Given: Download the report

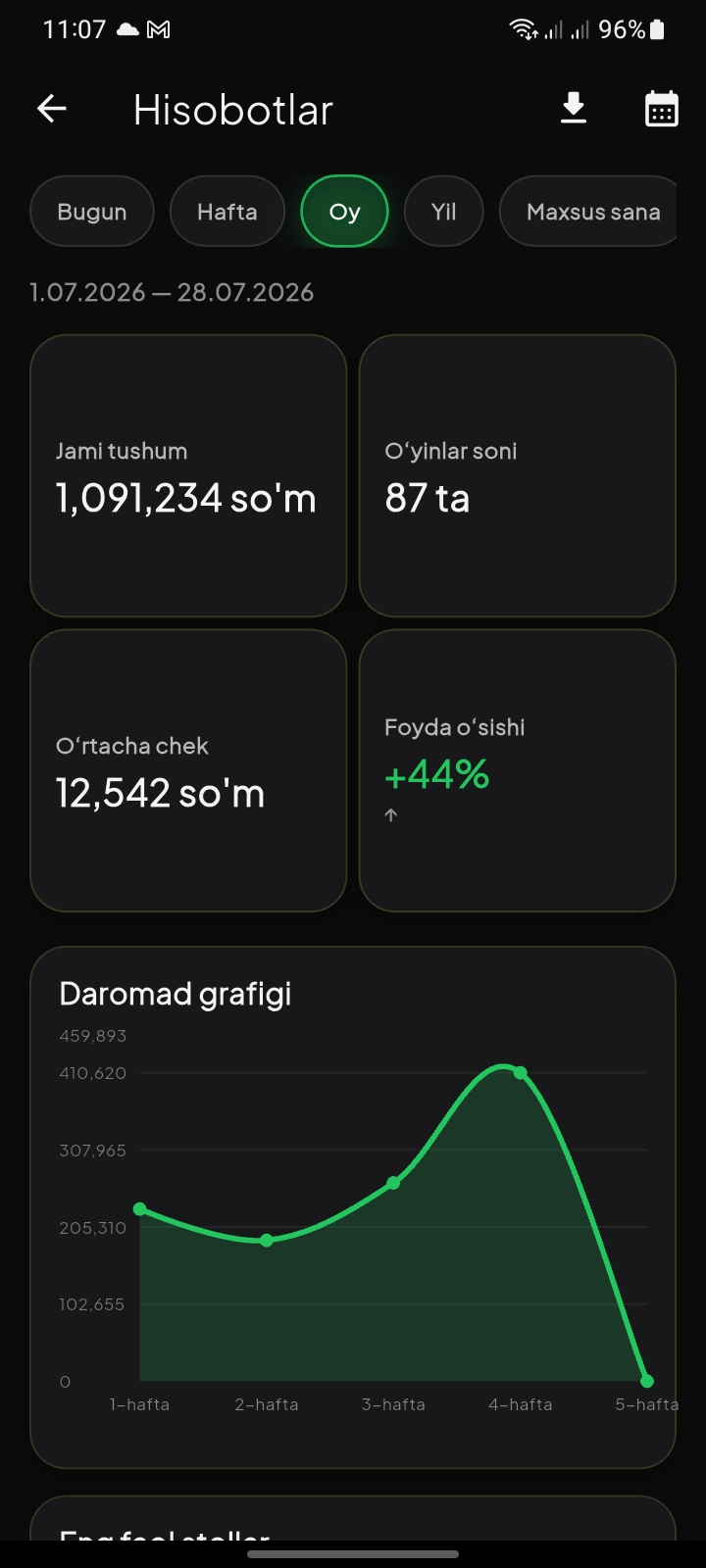Looking at the screenshot, I should (x=574, y=109).
